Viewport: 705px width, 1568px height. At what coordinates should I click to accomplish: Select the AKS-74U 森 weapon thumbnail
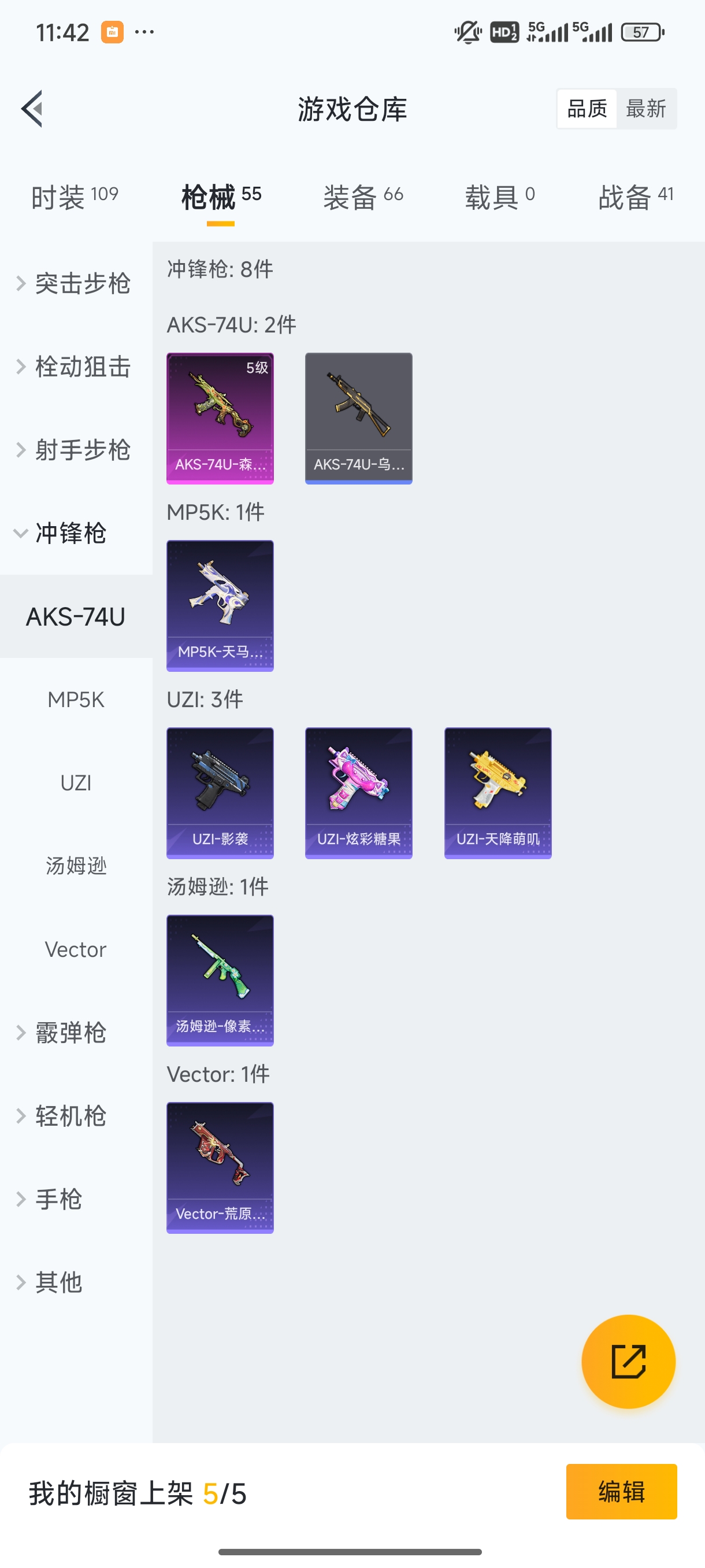click(220, 417)
